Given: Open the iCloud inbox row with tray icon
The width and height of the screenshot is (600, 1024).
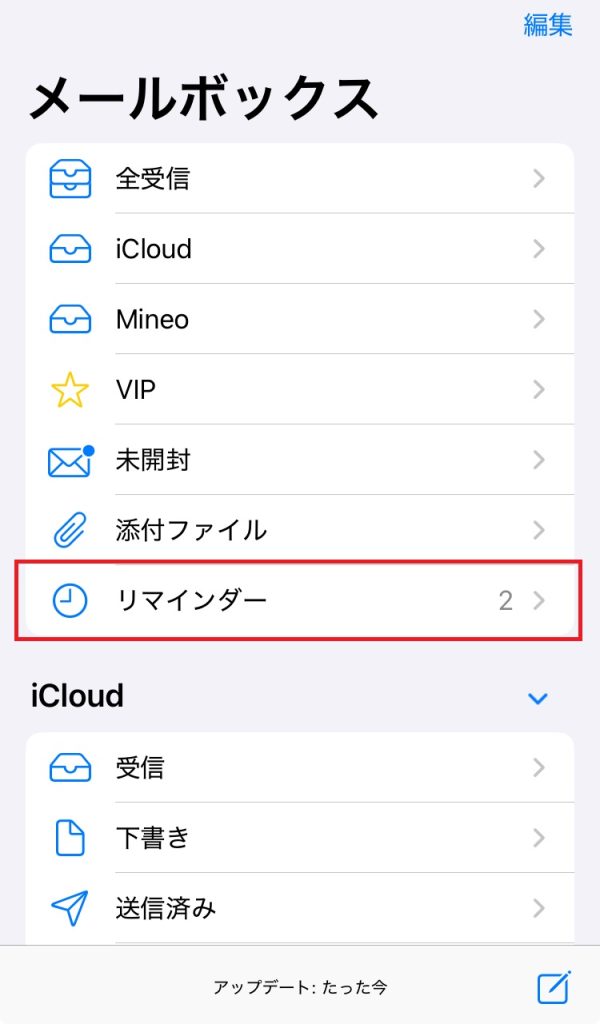Looking at the screenshot, I should pyautogui.click(x=300, y=249).
